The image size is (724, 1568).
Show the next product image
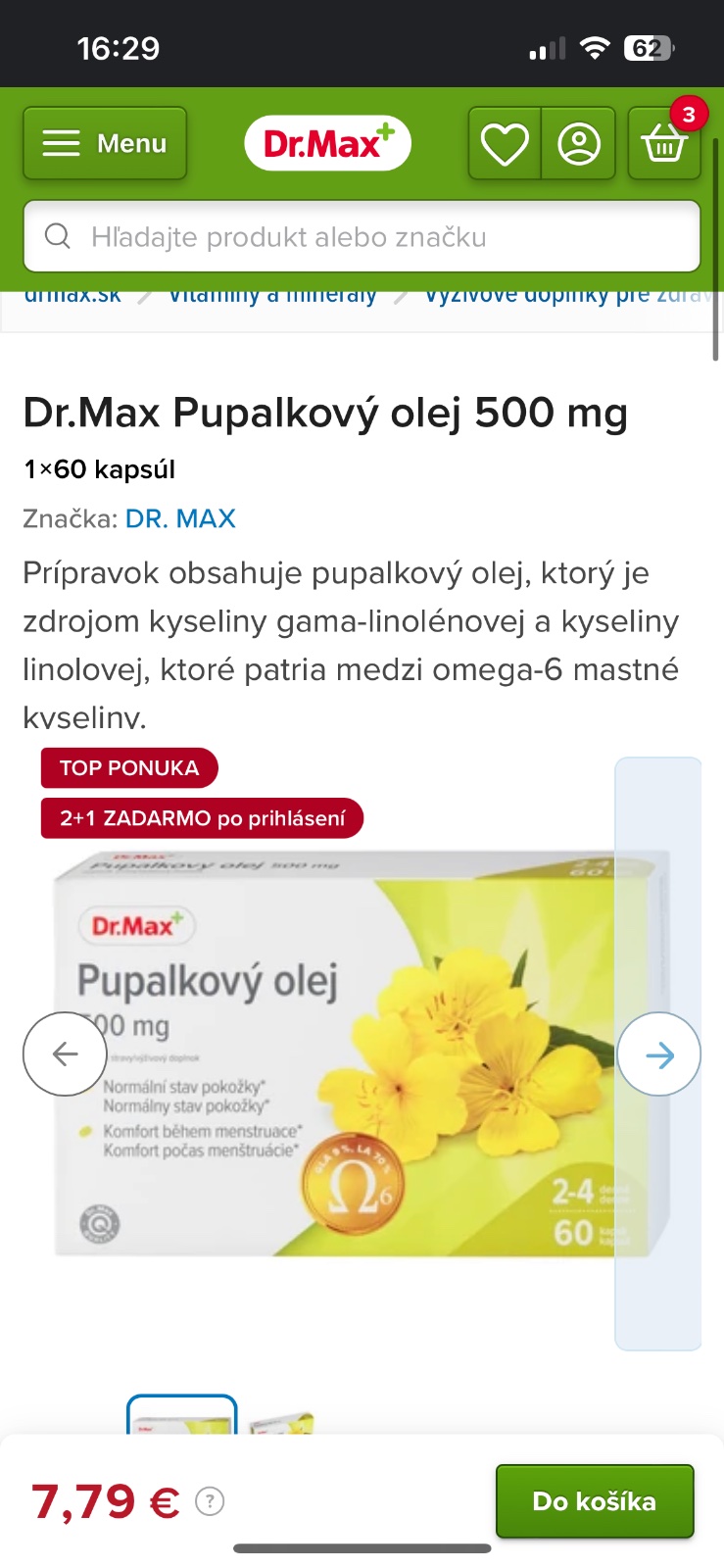pyautogui.click(x=659, y=1053)
